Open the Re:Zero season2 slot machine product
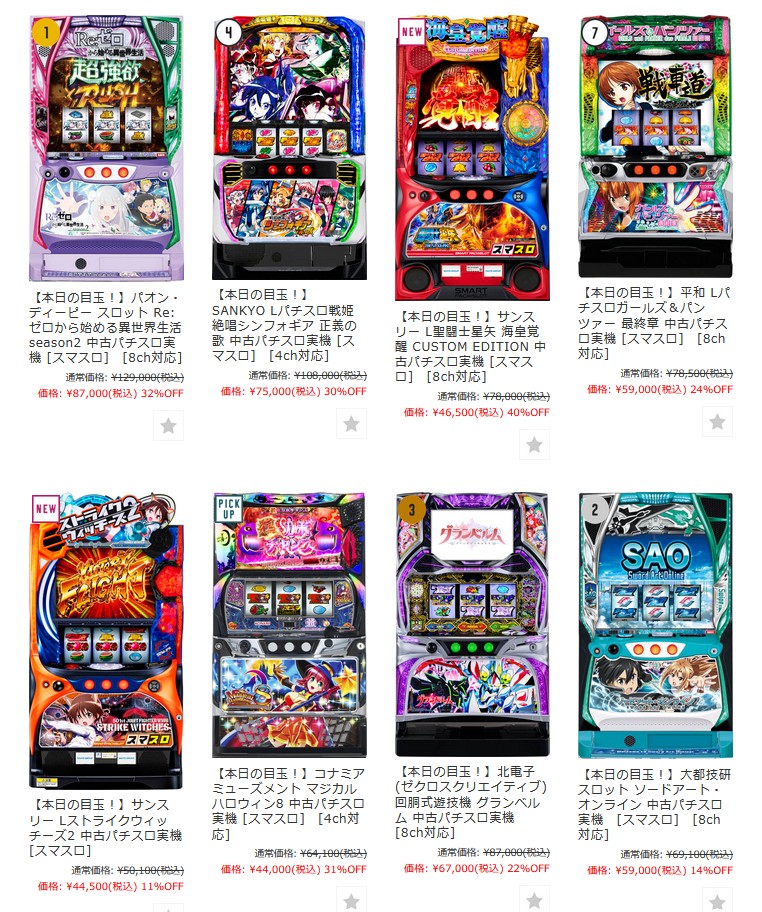 click(106, 148)
